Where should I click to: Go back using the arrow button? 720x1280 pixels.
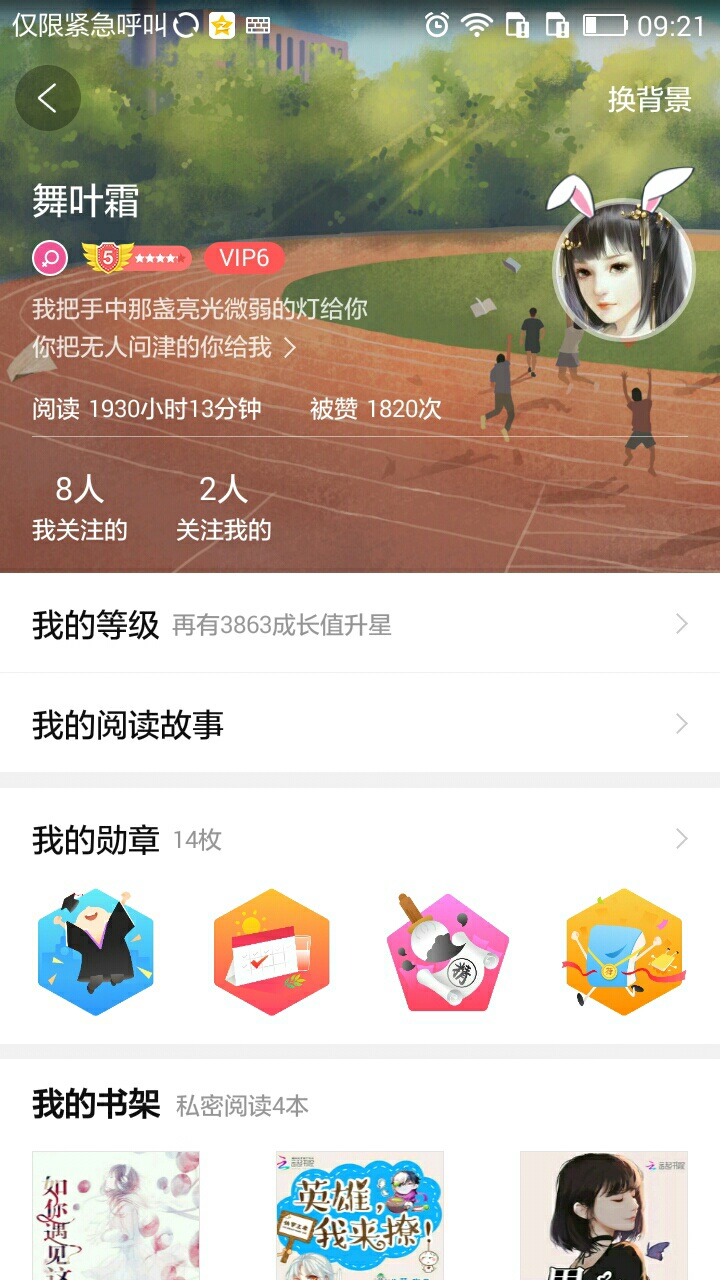click(x=47, y=98)
